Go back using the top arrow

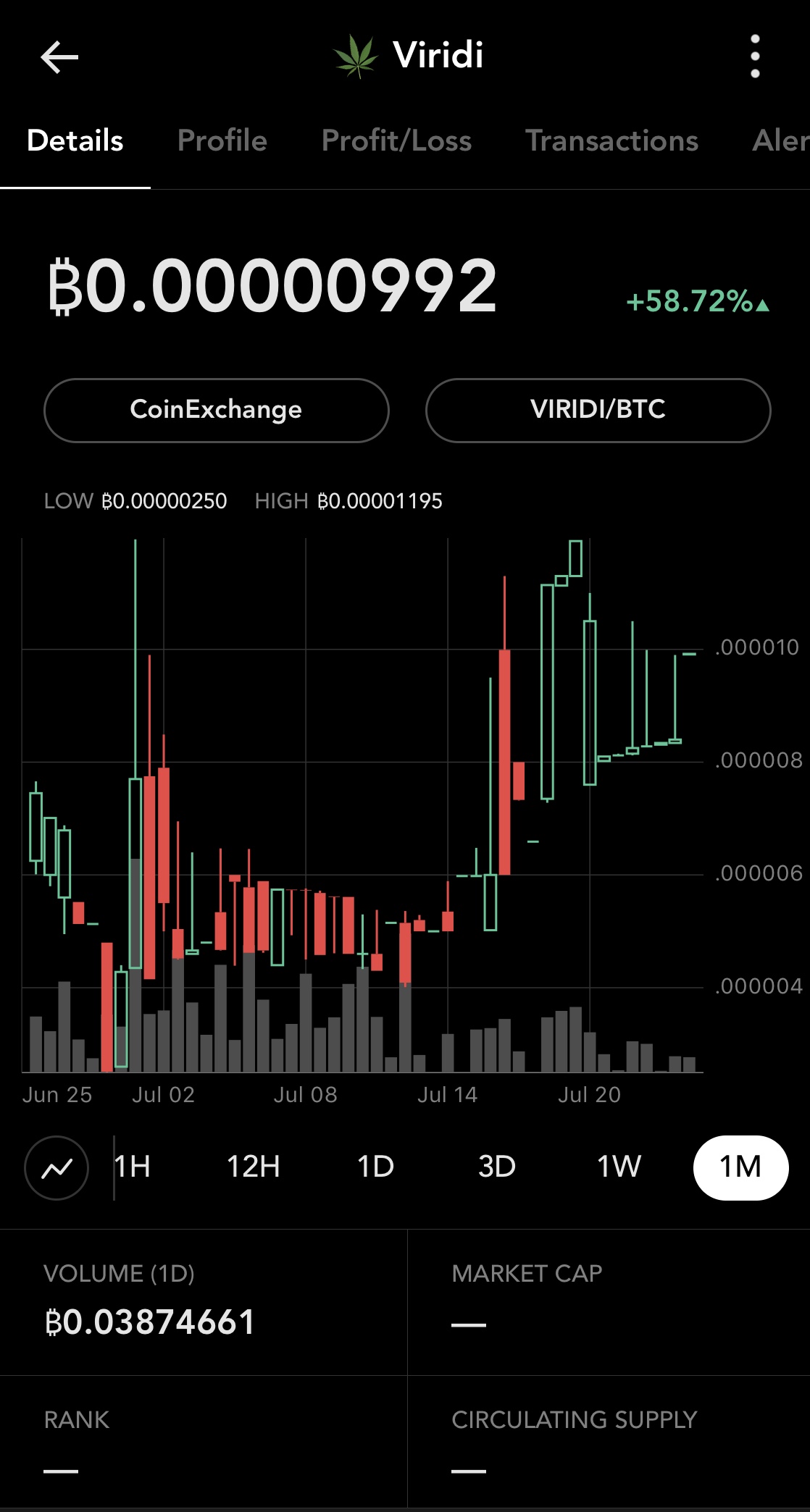point(59,57)
